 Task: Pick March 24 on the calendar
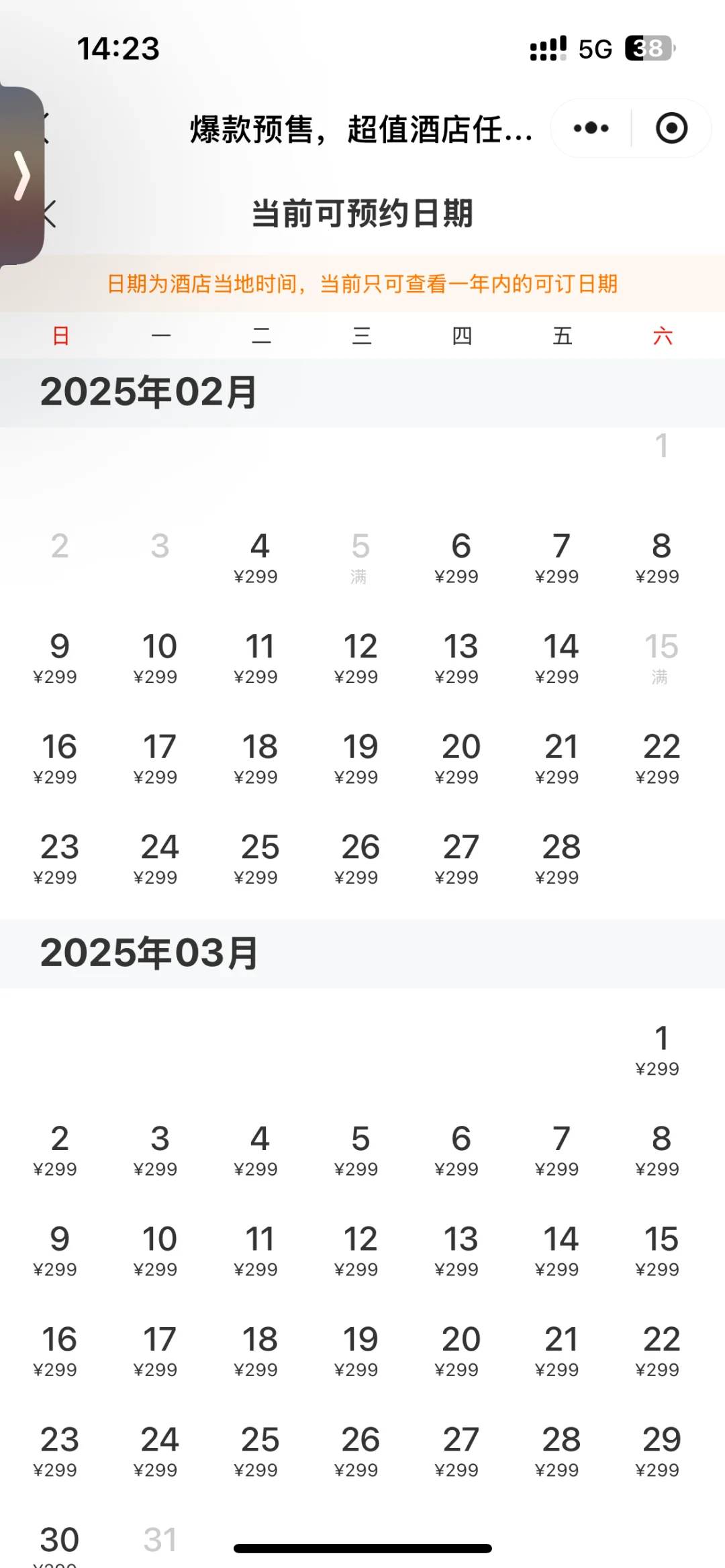click(159, 1451)
